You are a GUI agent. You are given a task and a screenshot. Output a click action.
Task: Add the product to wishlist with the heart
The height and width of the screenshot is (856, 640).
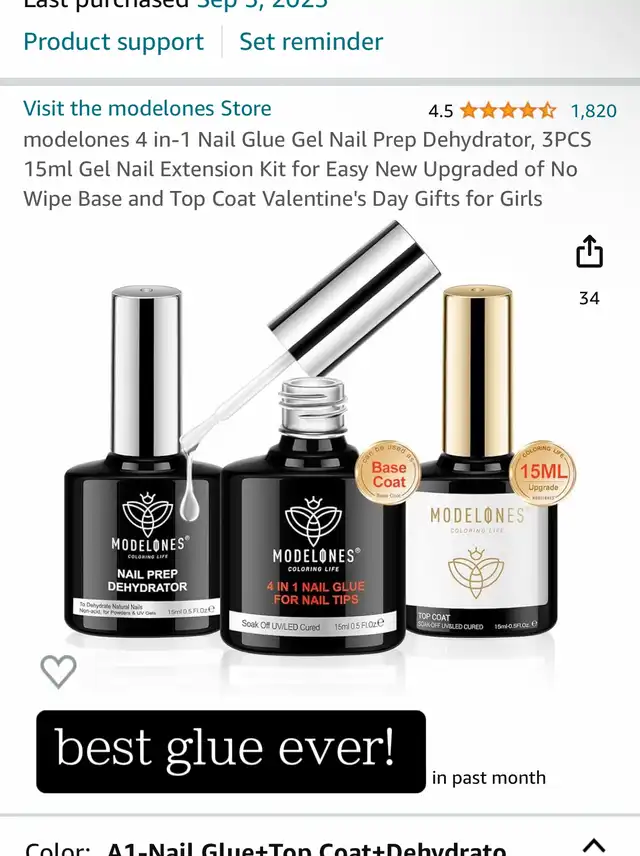tap(58, 672)
